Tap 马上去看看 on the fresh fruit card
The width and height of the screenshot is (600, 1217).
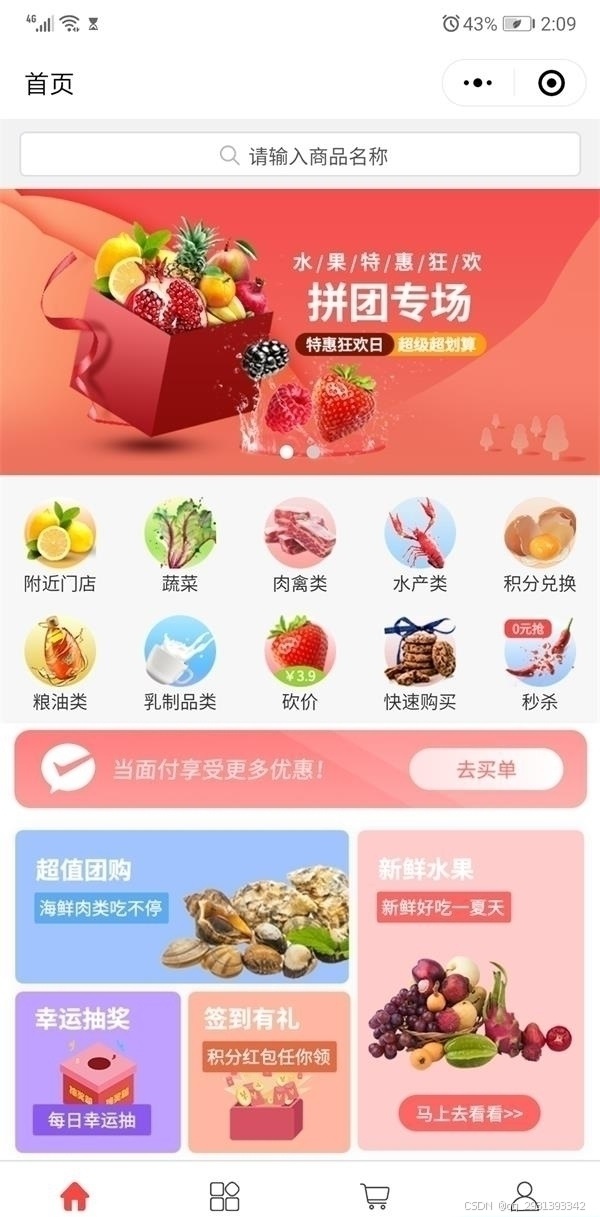tap(469, 1113)
